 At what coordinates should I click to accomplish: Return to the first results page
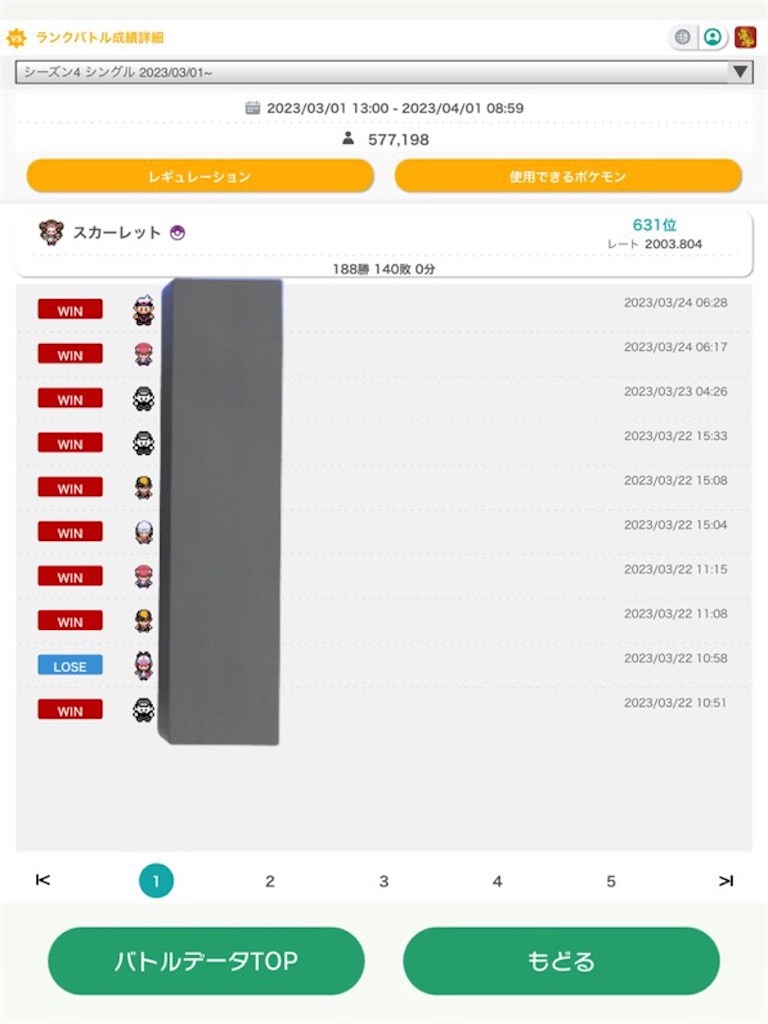(42, 881)
